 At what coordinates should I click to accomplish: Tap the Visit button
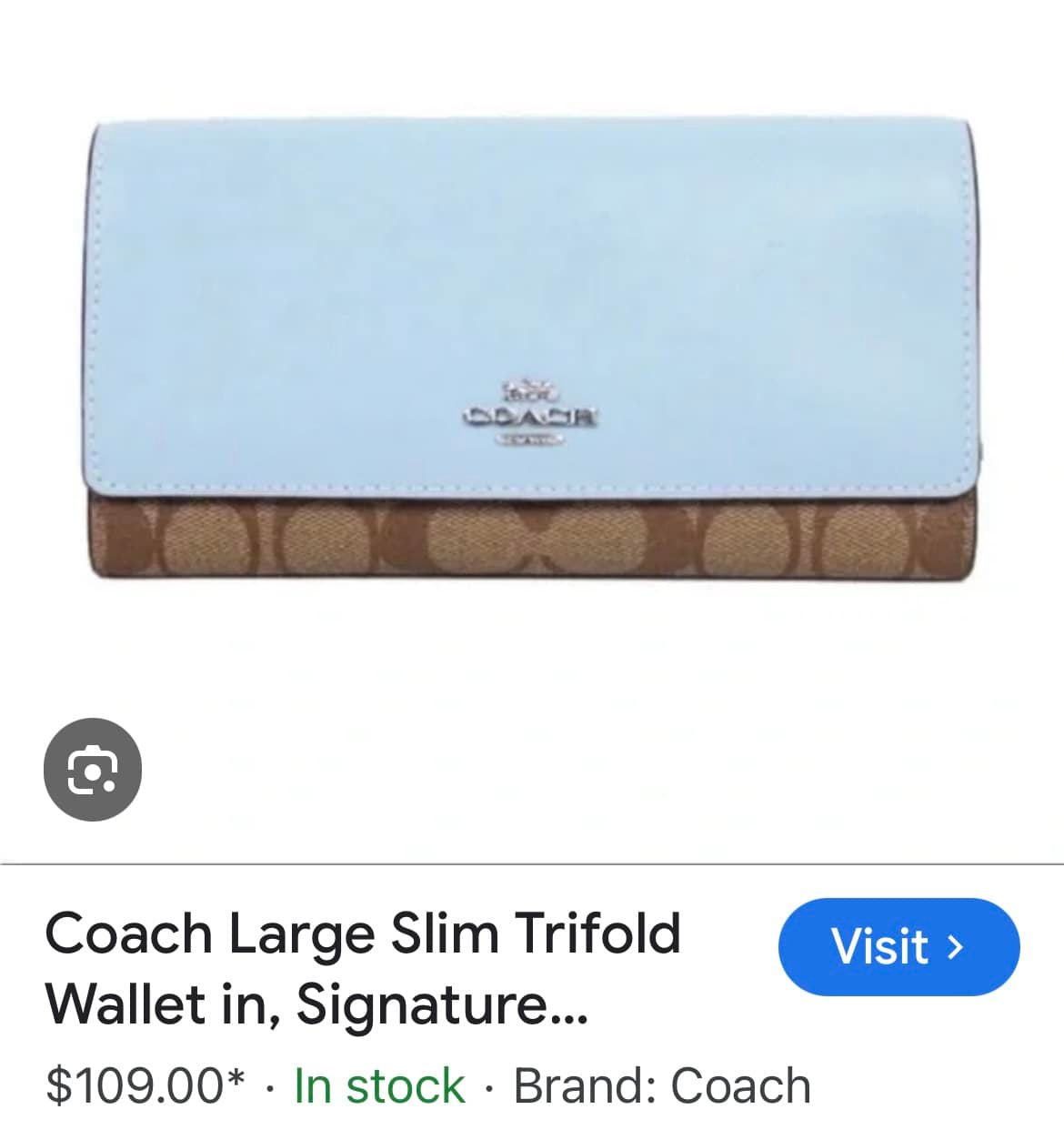pos(898,946)
